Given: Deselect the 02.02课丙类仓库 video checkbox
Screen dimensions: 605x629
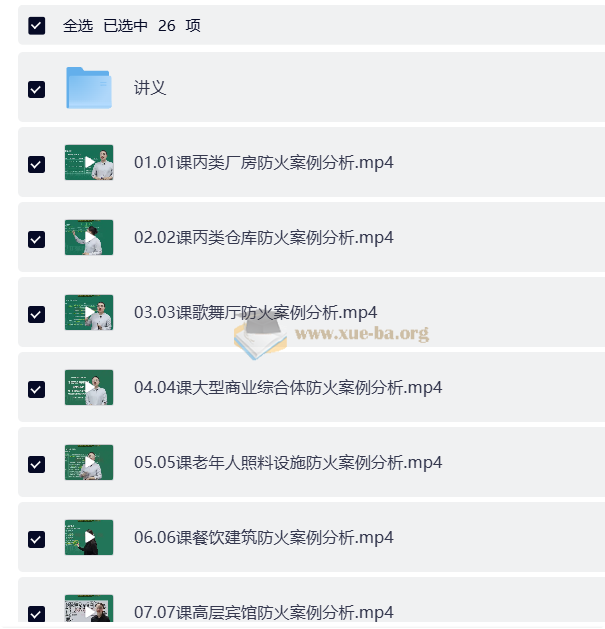Looking at the screenshot, I should tap(37, 239).
